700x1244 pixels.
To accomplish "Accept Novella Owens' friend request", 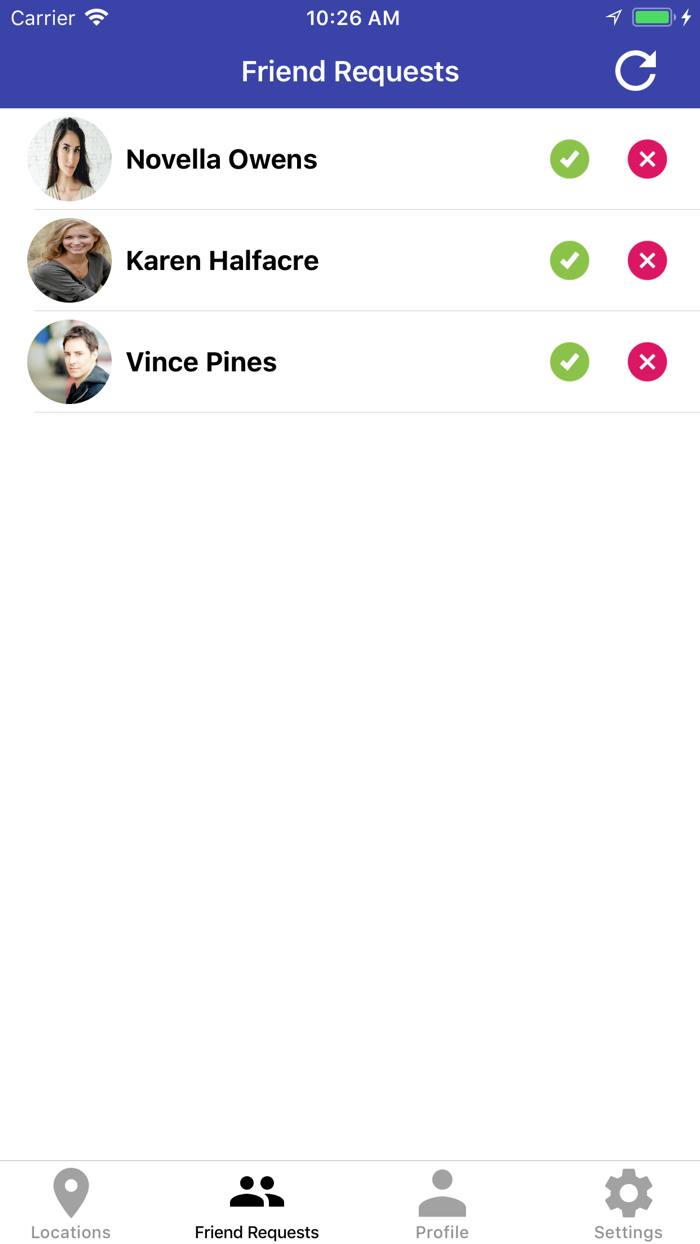I will [569, 159].
